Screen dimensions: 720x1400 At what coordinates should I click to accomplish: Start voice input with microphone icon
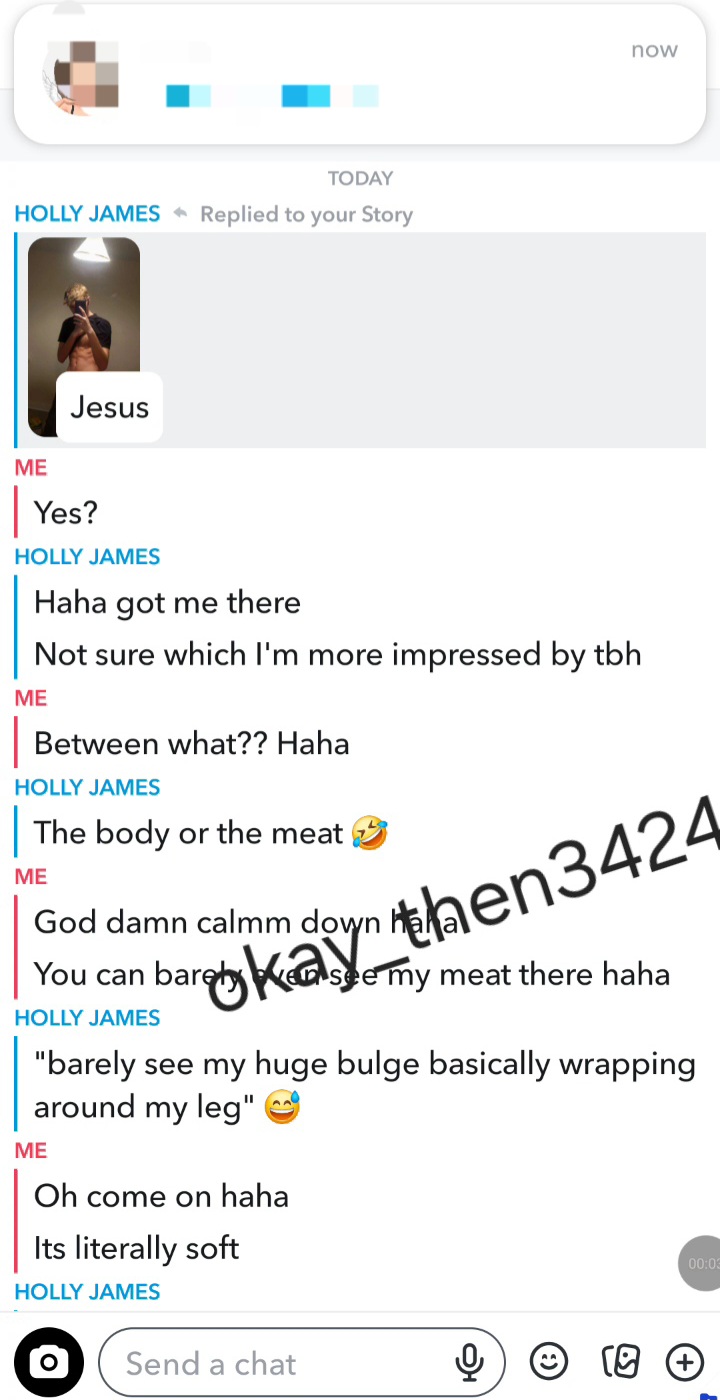click(x=468, y=1363)
